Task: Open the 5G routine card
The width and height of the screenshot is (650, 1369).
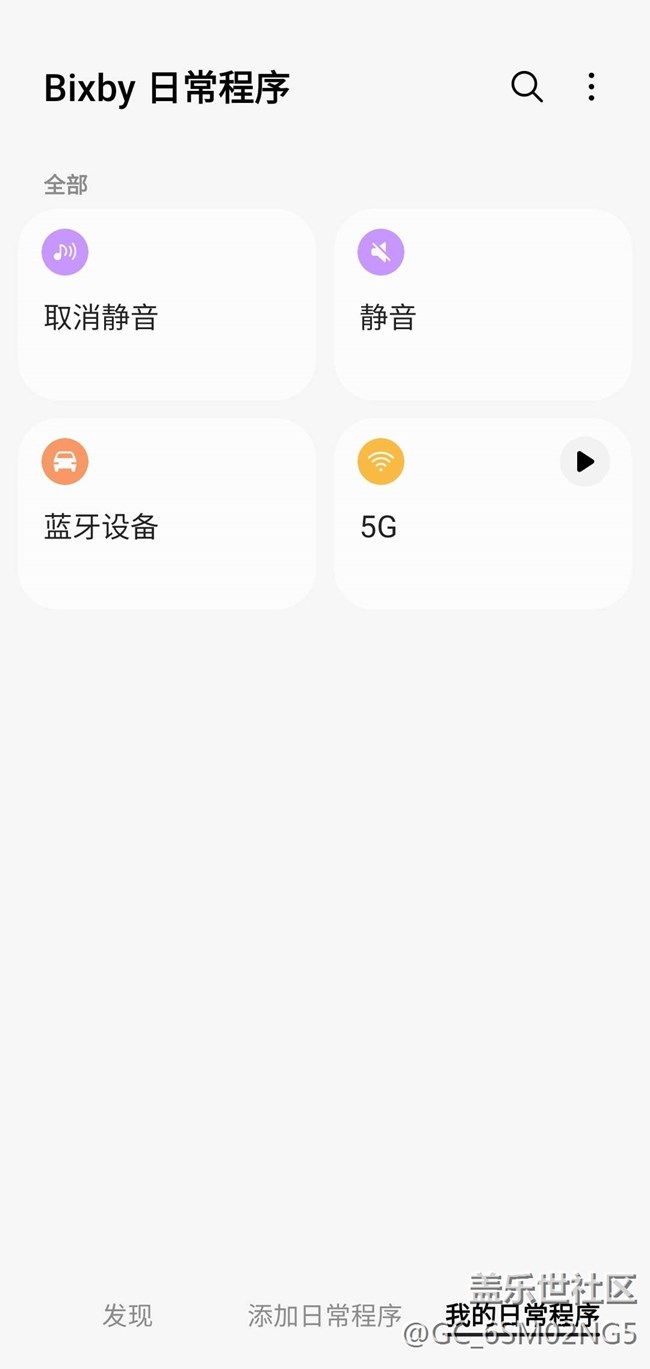Action: coord(460,527)
